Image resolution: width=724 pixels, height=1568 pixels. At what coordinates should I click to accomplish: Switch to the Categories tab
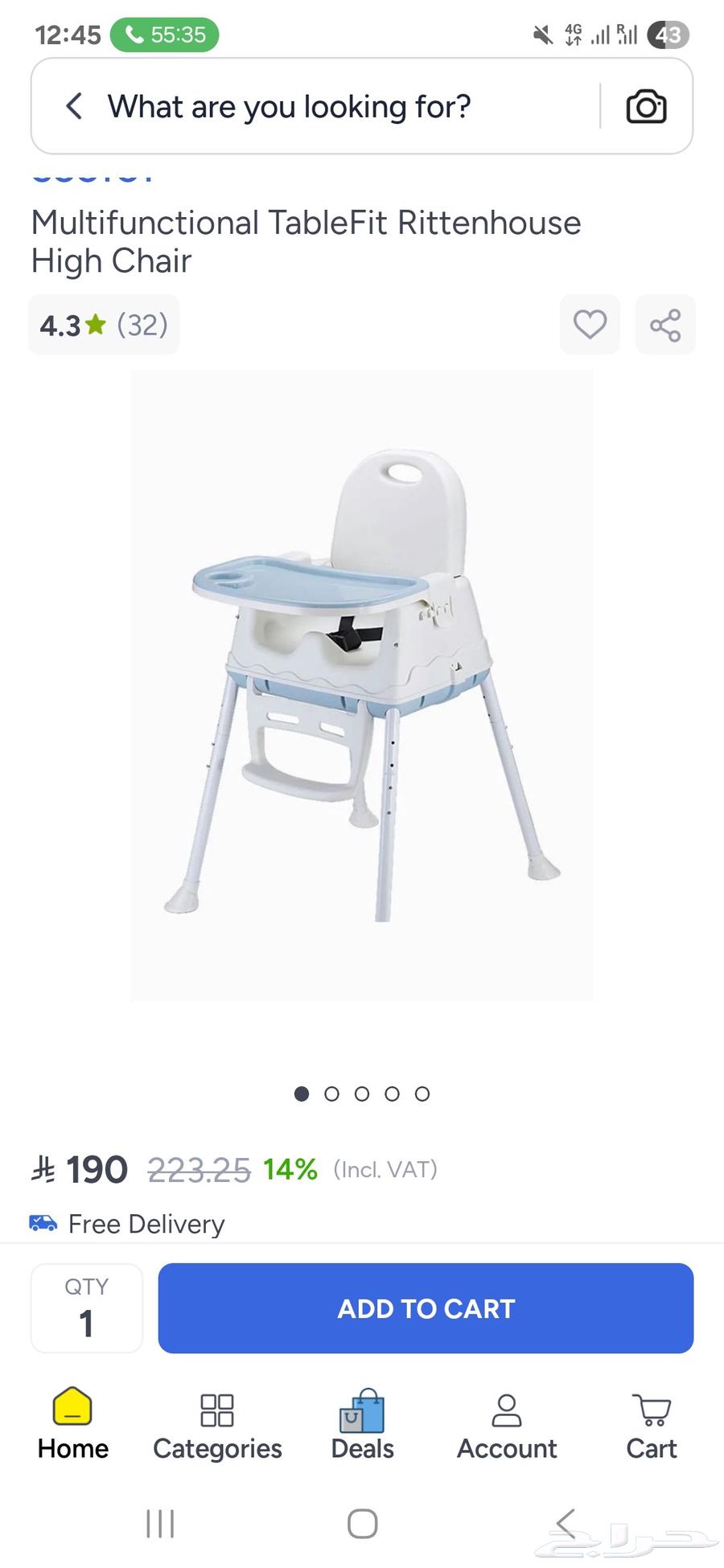click(217, 1425)
